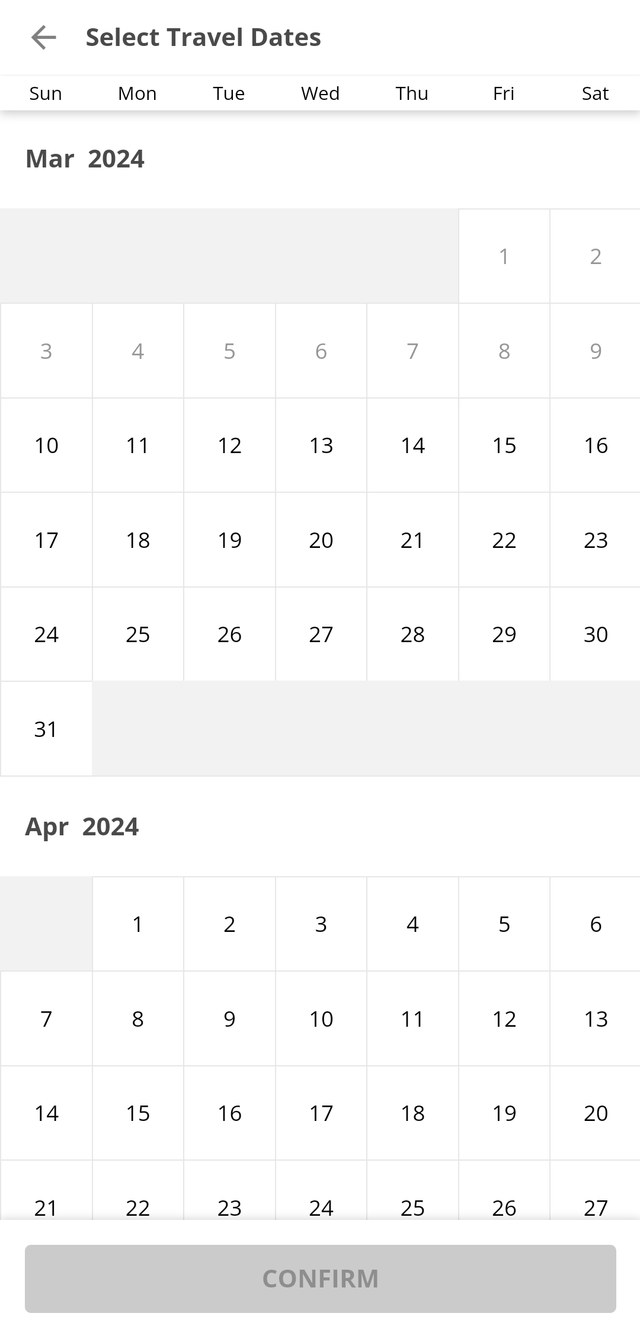Pick March 15 on the calendar

coord(504,445)
